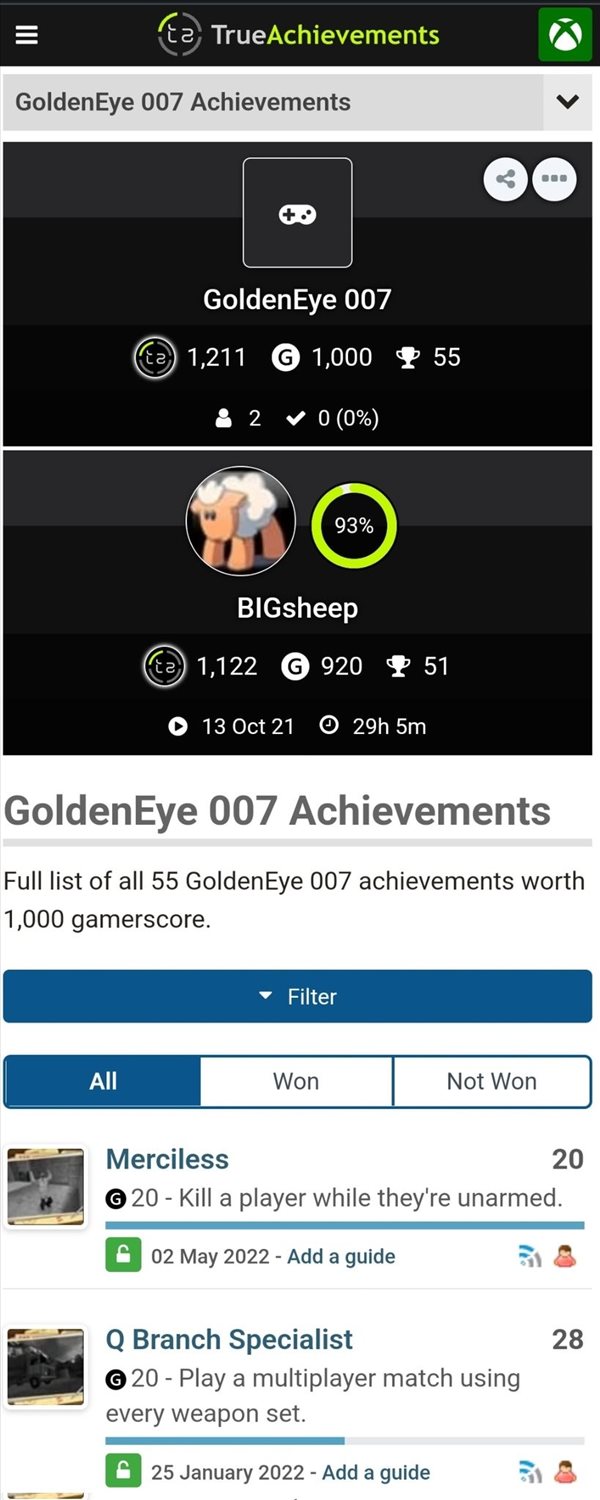Tap the BIGsheep avatar picture
Screen dimensions: 600x1500
(x=241, y=521)
